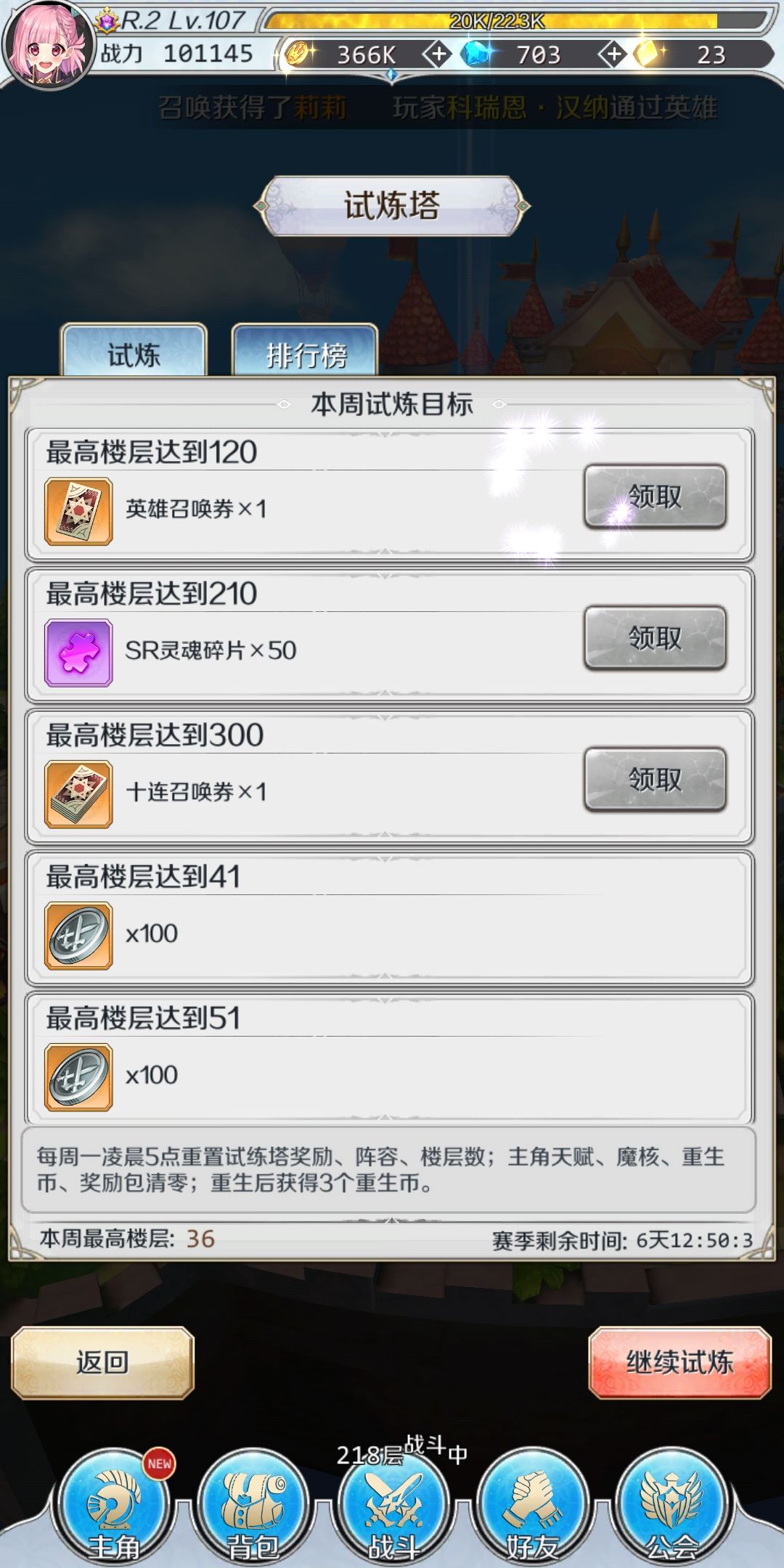Add more blue diamonds with plus icon

click(x=613, y=54)
